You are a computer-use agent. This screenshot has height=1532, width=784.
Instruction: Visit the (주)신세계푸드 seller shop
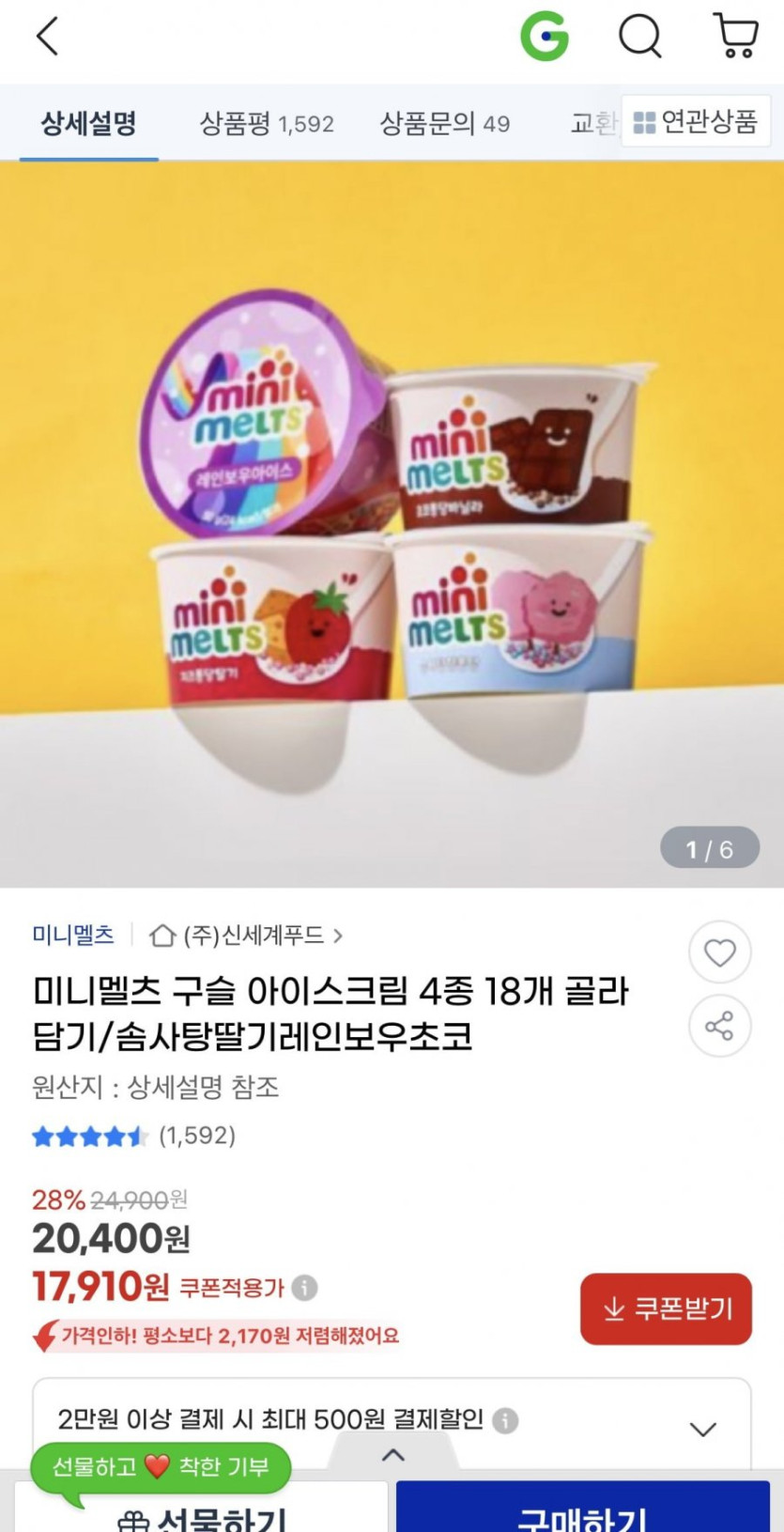(246, 936)
